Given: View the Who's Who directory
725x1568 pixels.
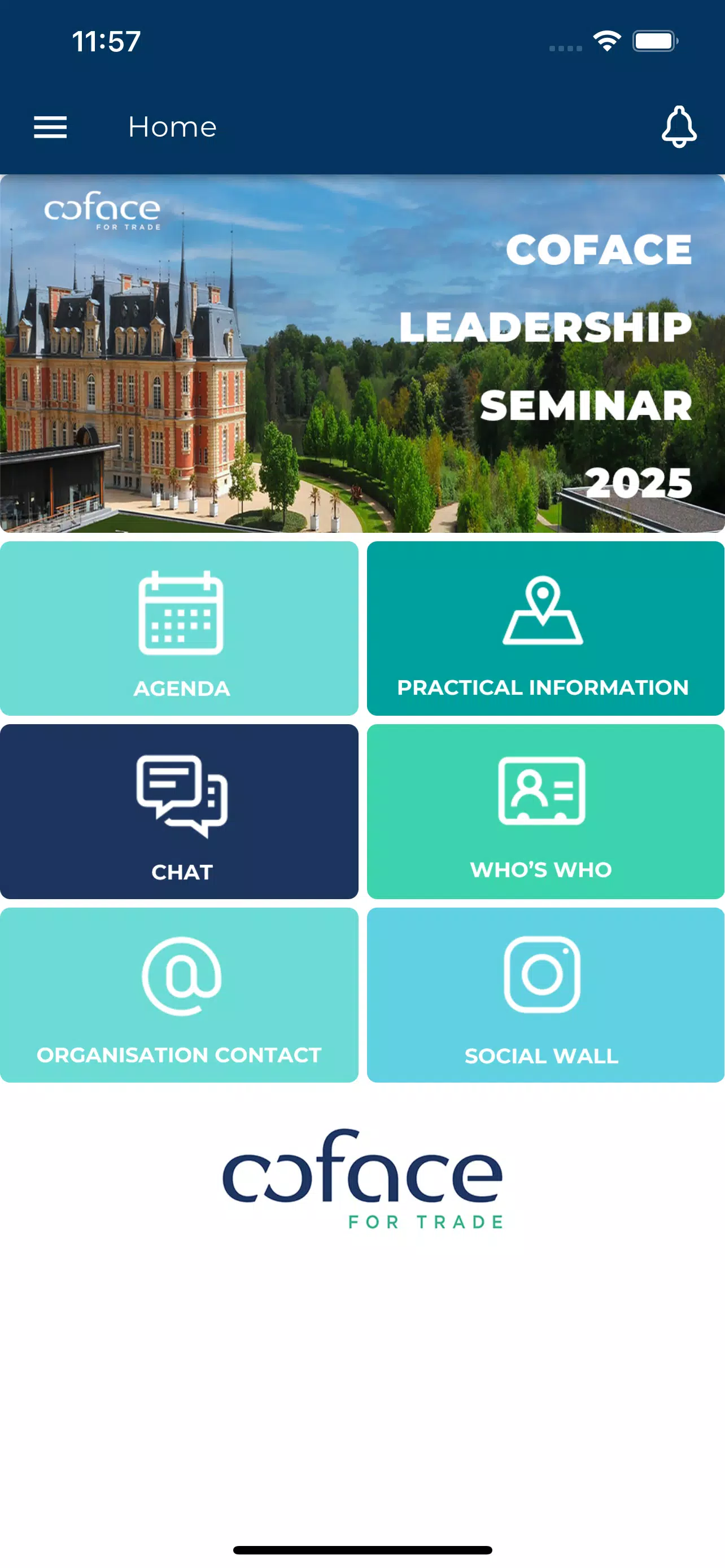Looking at the screenshot, I should point(545,812).
